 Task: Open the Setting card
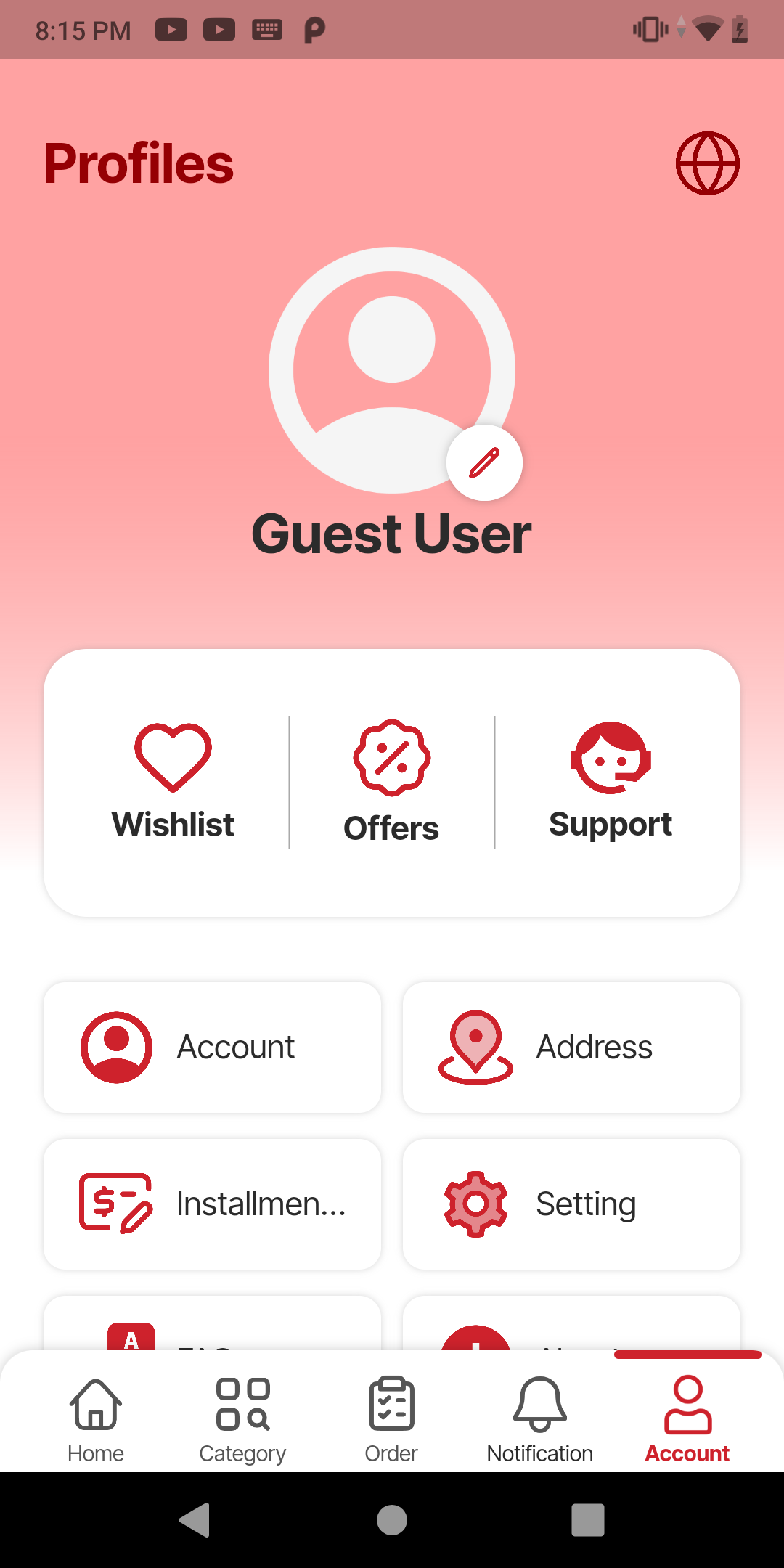(x=571, y=1204)
